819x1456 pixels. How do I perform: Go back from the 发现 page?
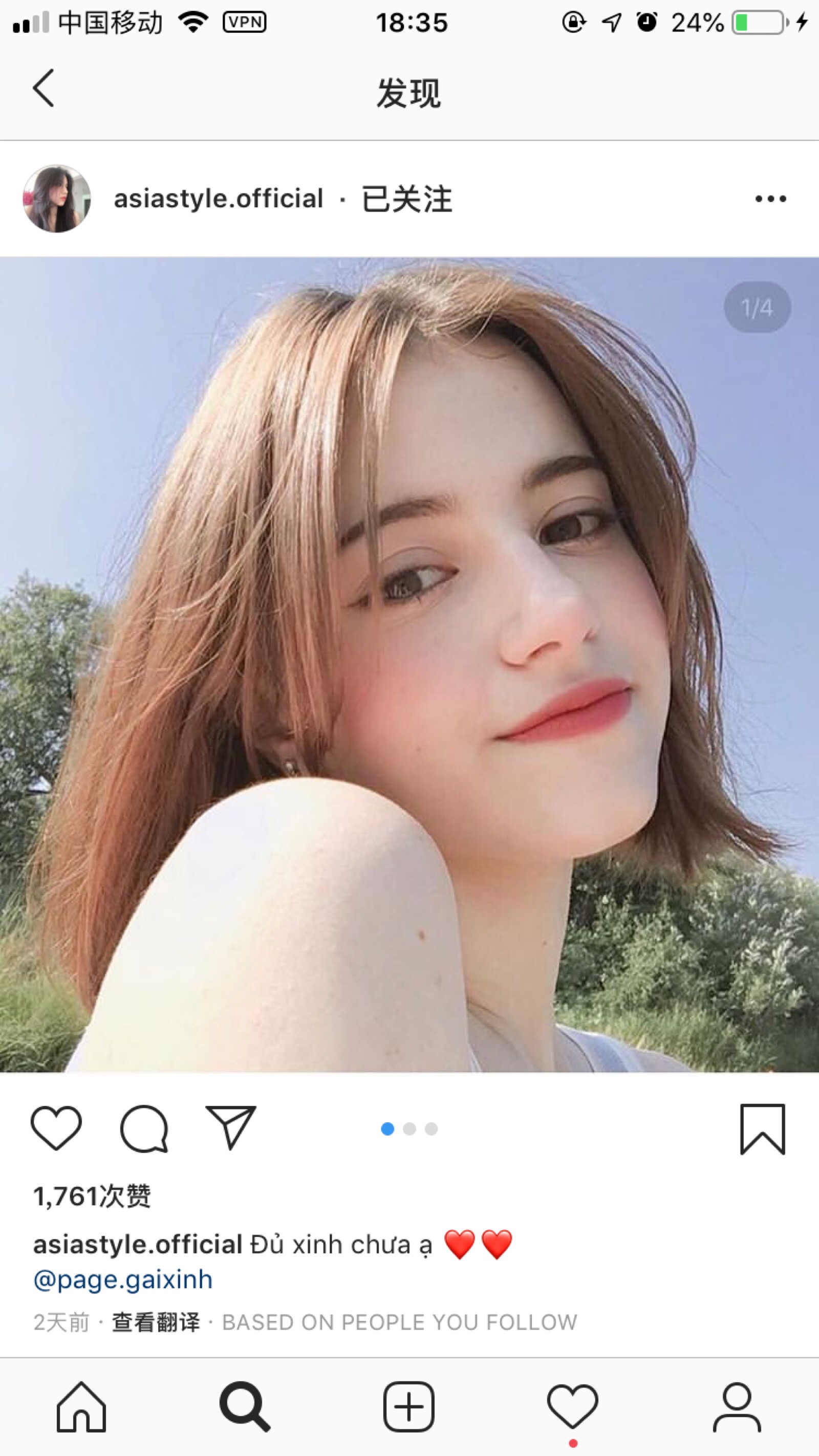[x=44, y=88]
